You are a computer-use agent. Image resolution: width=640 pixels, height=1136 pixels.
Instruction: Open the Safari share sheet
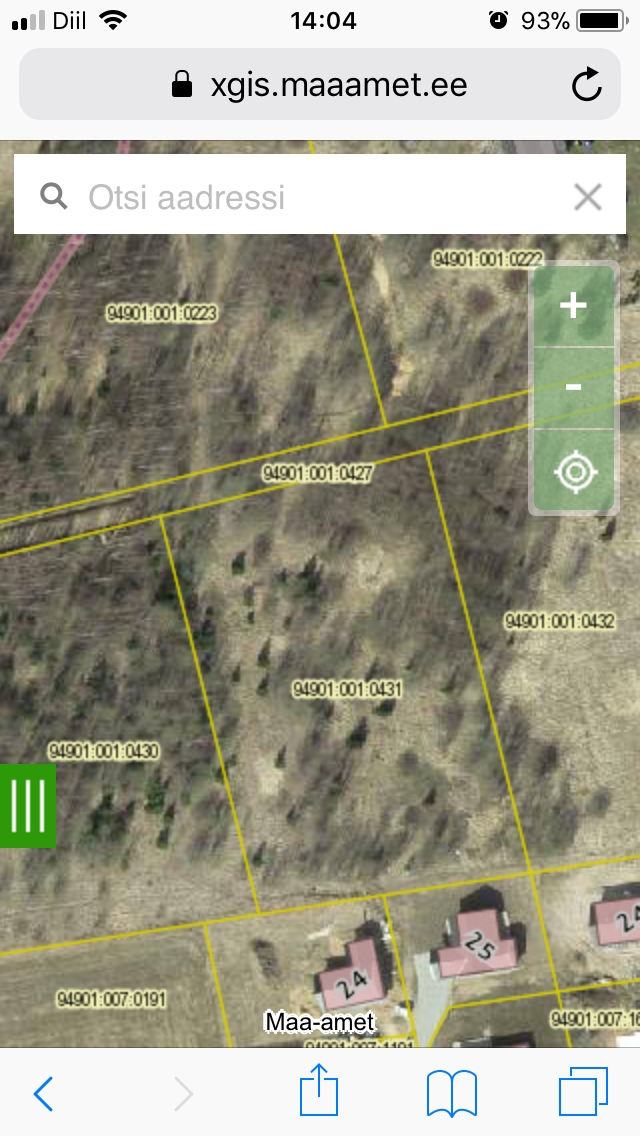pyautogui.click(x=319, y=1090)
